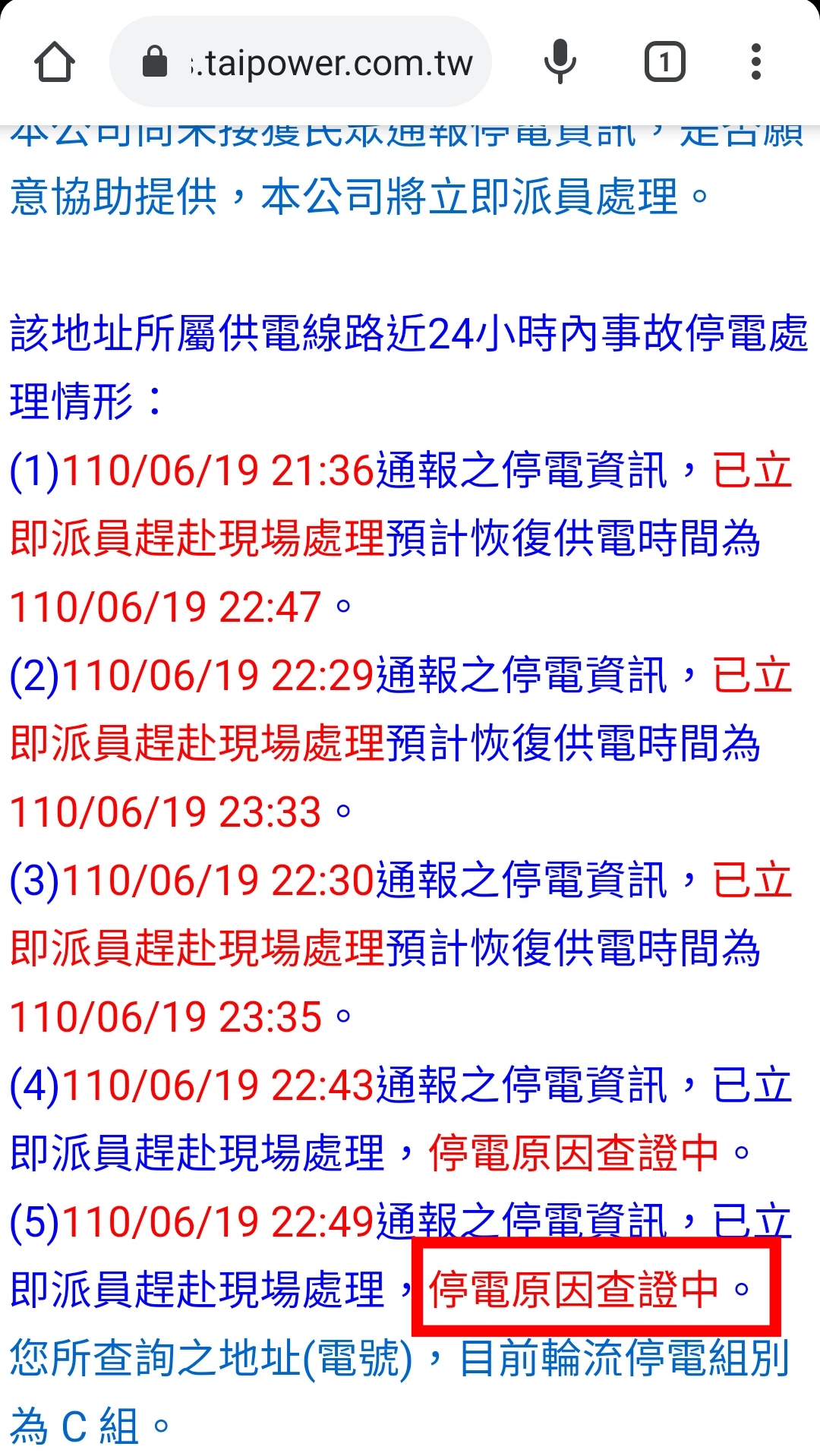Tap the taipower.com.tw address bar
Image resolution: width=820 pixels, height=1456 pixels.
pos(319,62)
